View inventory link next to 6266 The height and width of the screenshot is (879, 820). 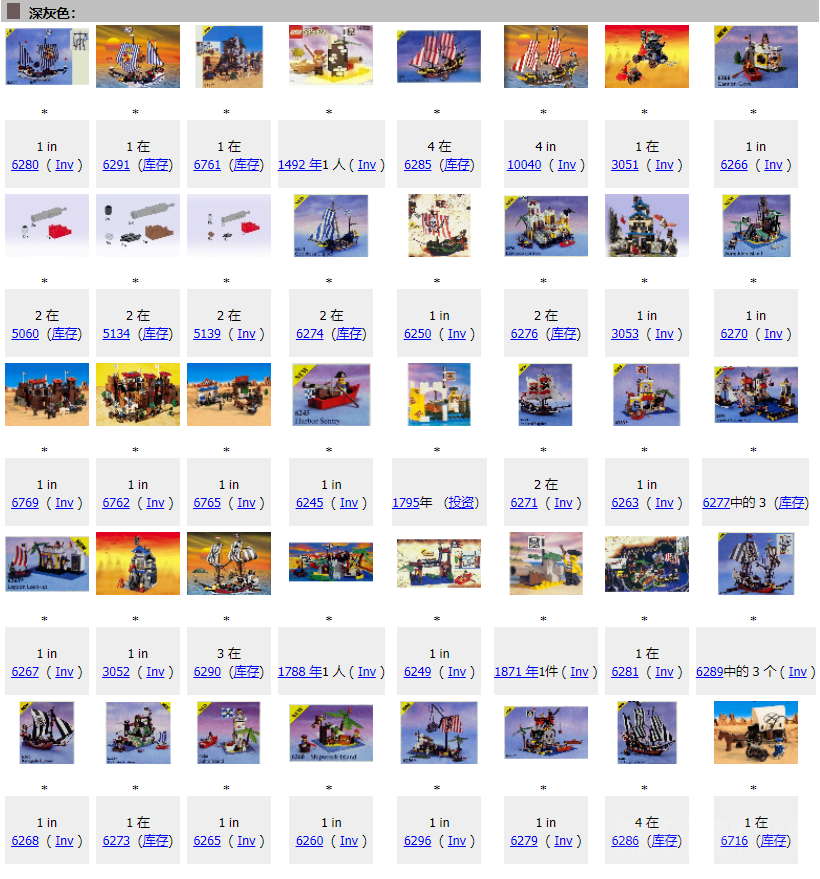click(x=773, y=165)
